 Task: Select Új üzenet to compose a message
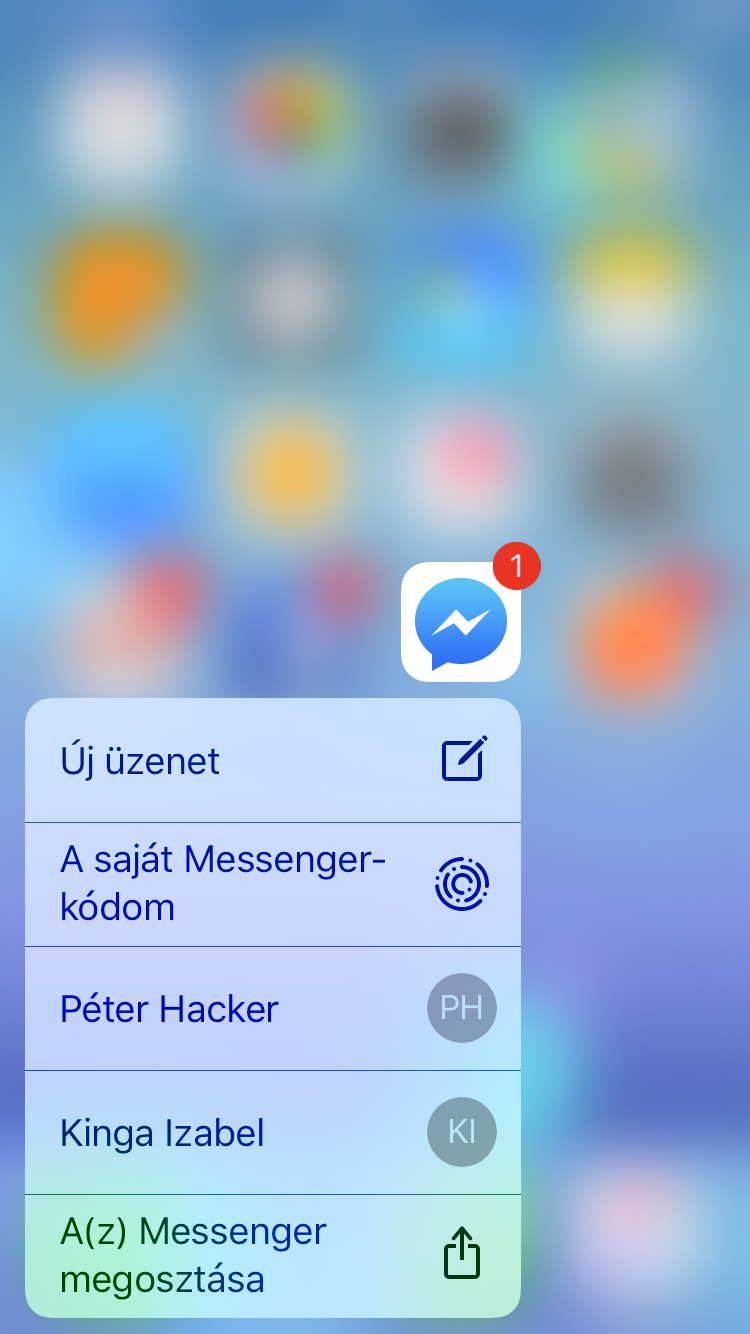[x=272, y=761]
